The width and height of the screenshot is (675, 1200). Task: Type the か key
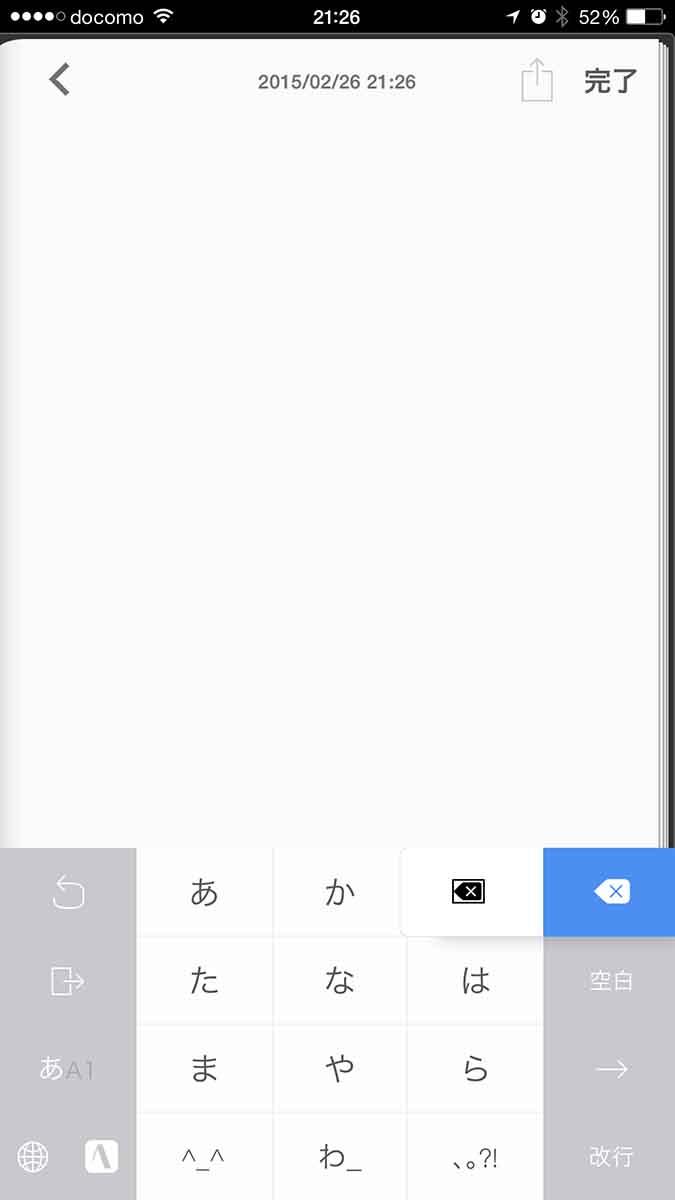click(340, 892)
